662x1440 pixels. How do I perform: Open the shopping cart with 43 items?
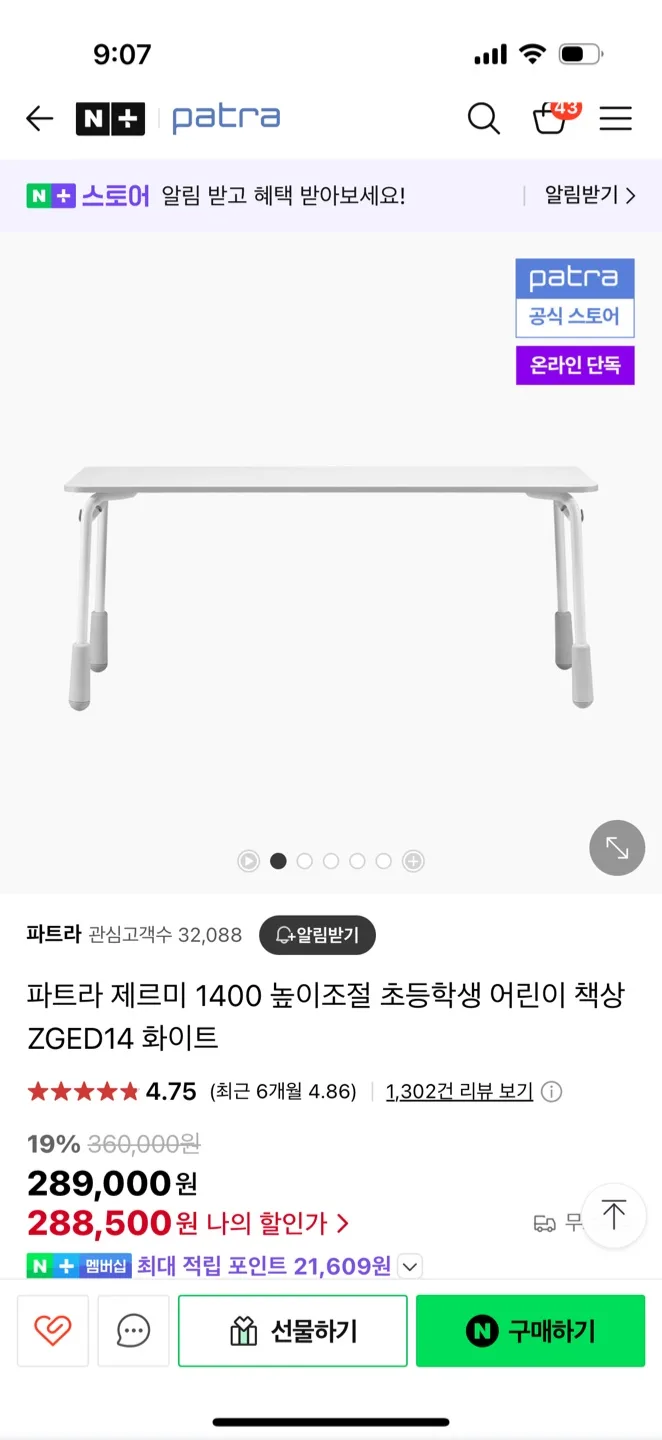tap(550, 118)
